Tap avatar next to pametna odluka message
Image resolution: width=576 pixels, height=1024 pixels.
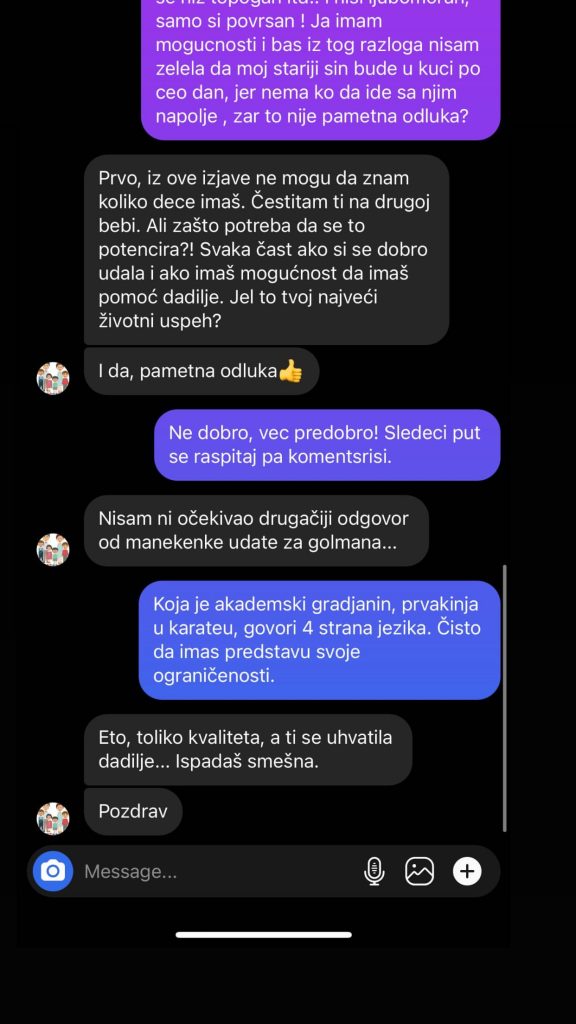tap(53, 378)
